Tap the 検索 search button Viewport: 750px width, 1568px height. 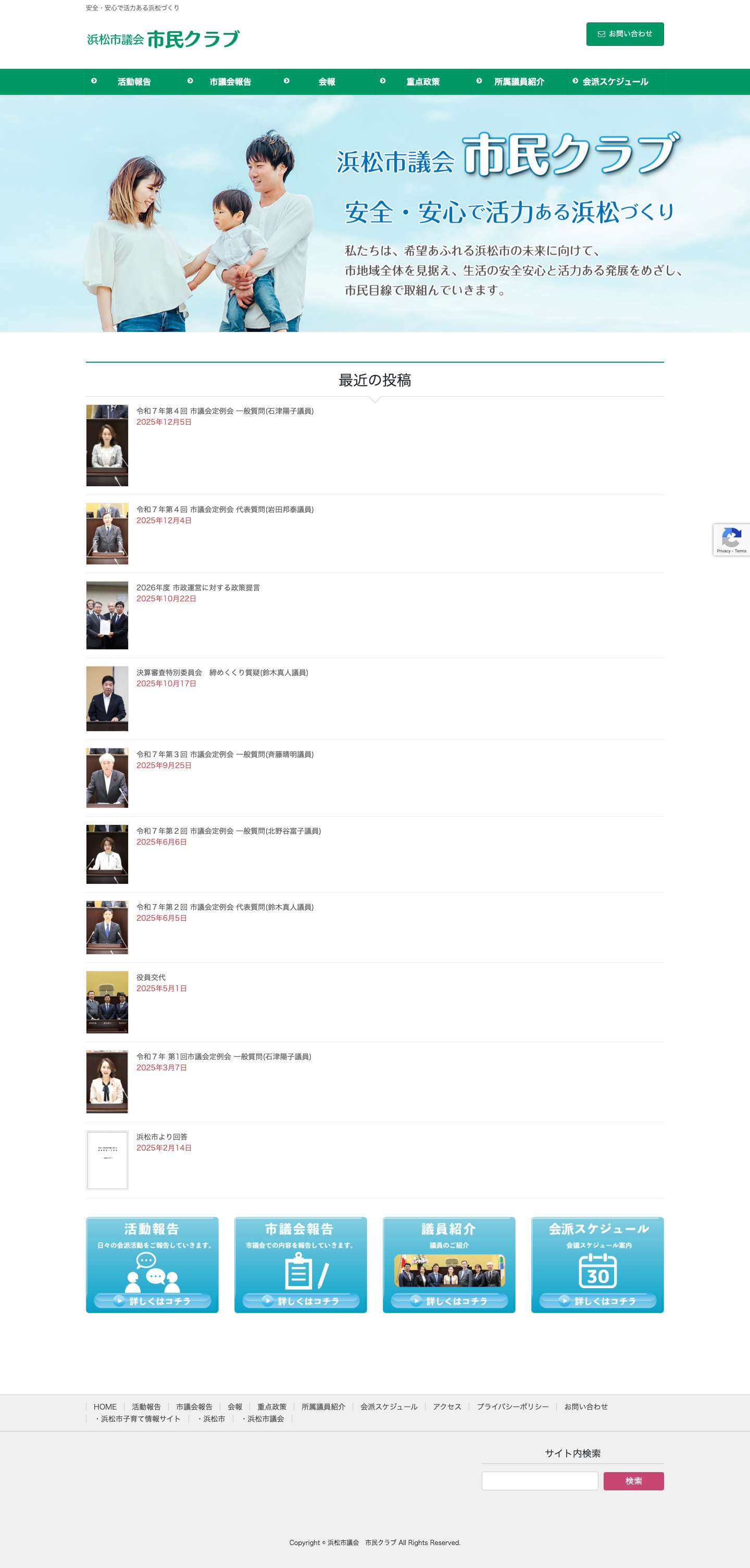[633, 1480]
